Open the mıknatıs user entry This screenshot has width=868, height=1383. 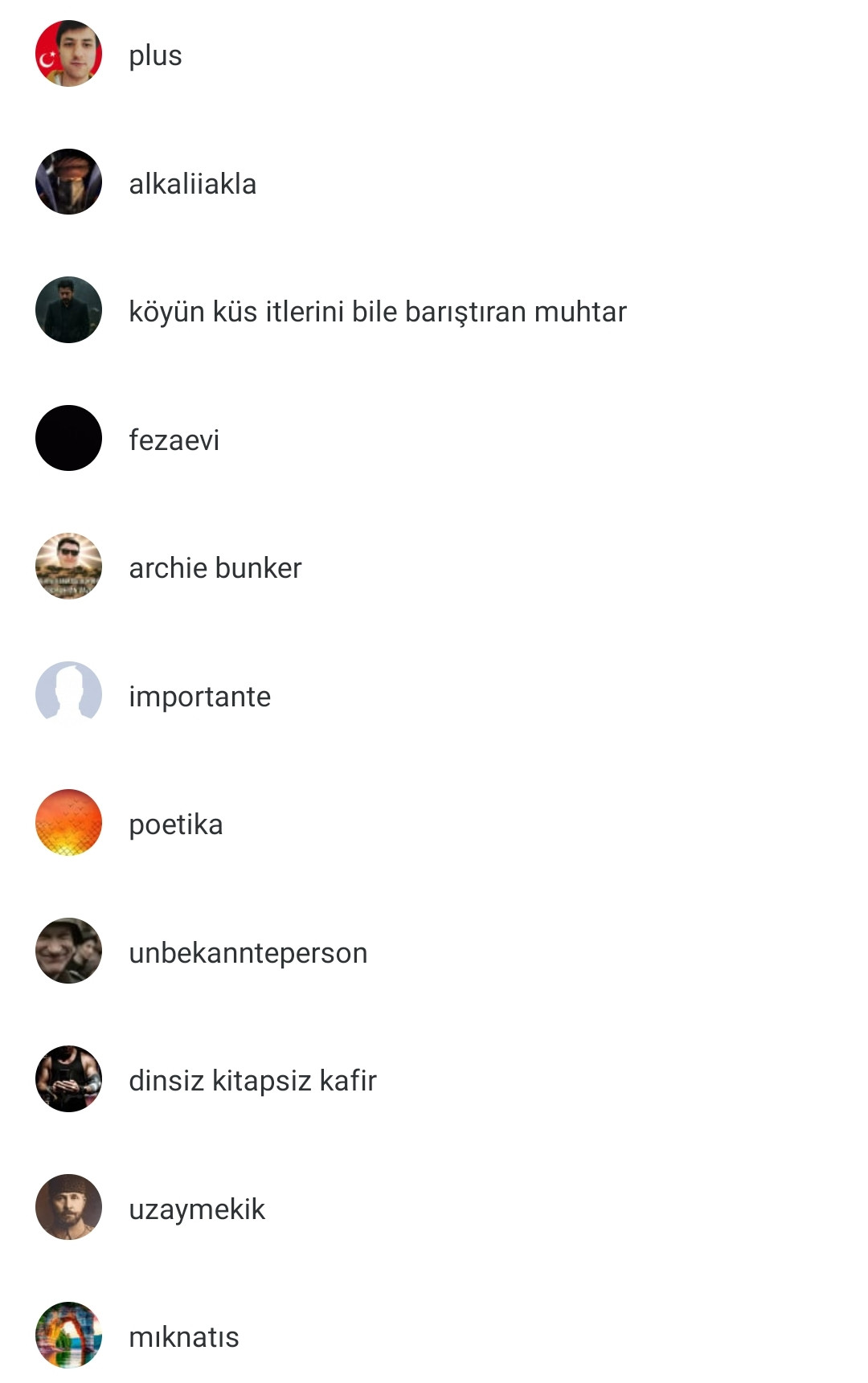click(x=183, y=1336)
